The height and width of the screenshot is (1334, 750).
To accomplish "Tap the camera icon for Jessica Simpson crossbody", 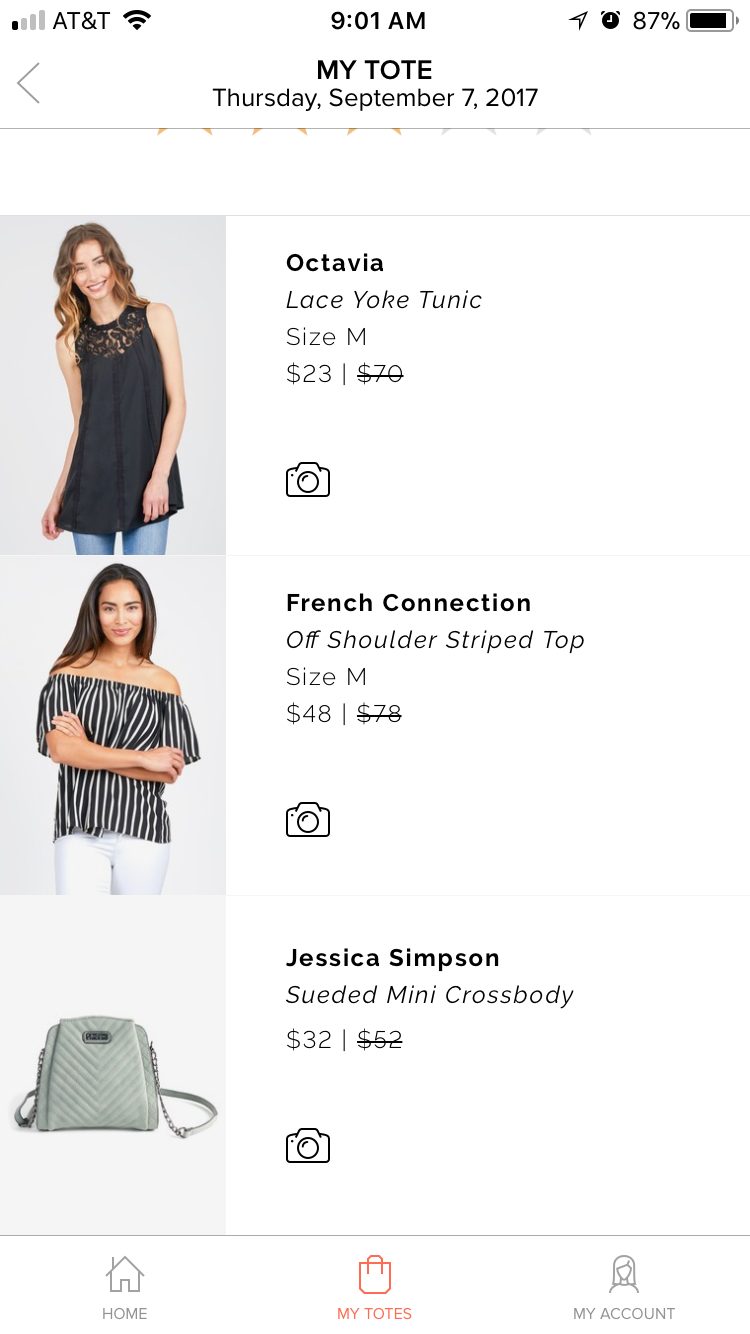I will click(x=308, y=1145).
